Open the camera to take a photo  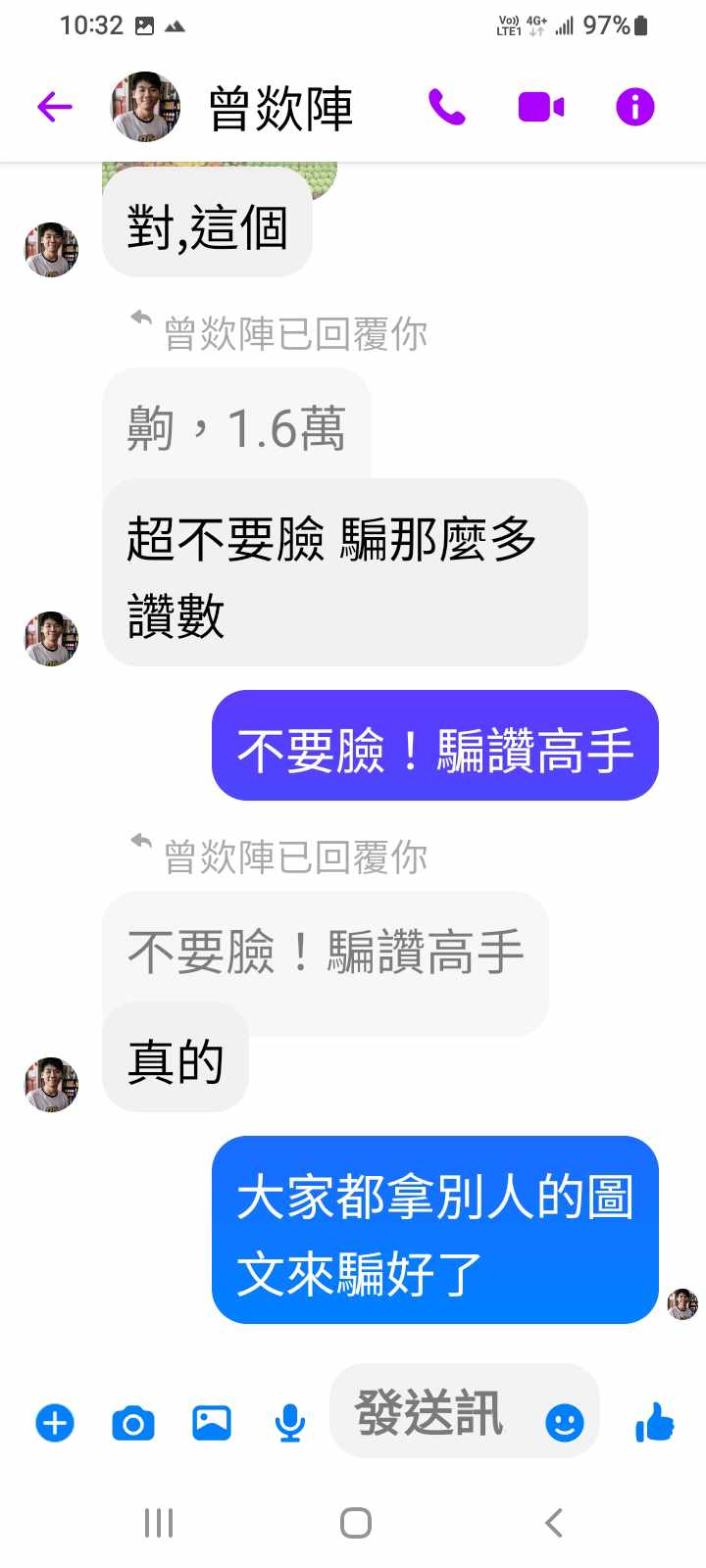(133, 1422)
